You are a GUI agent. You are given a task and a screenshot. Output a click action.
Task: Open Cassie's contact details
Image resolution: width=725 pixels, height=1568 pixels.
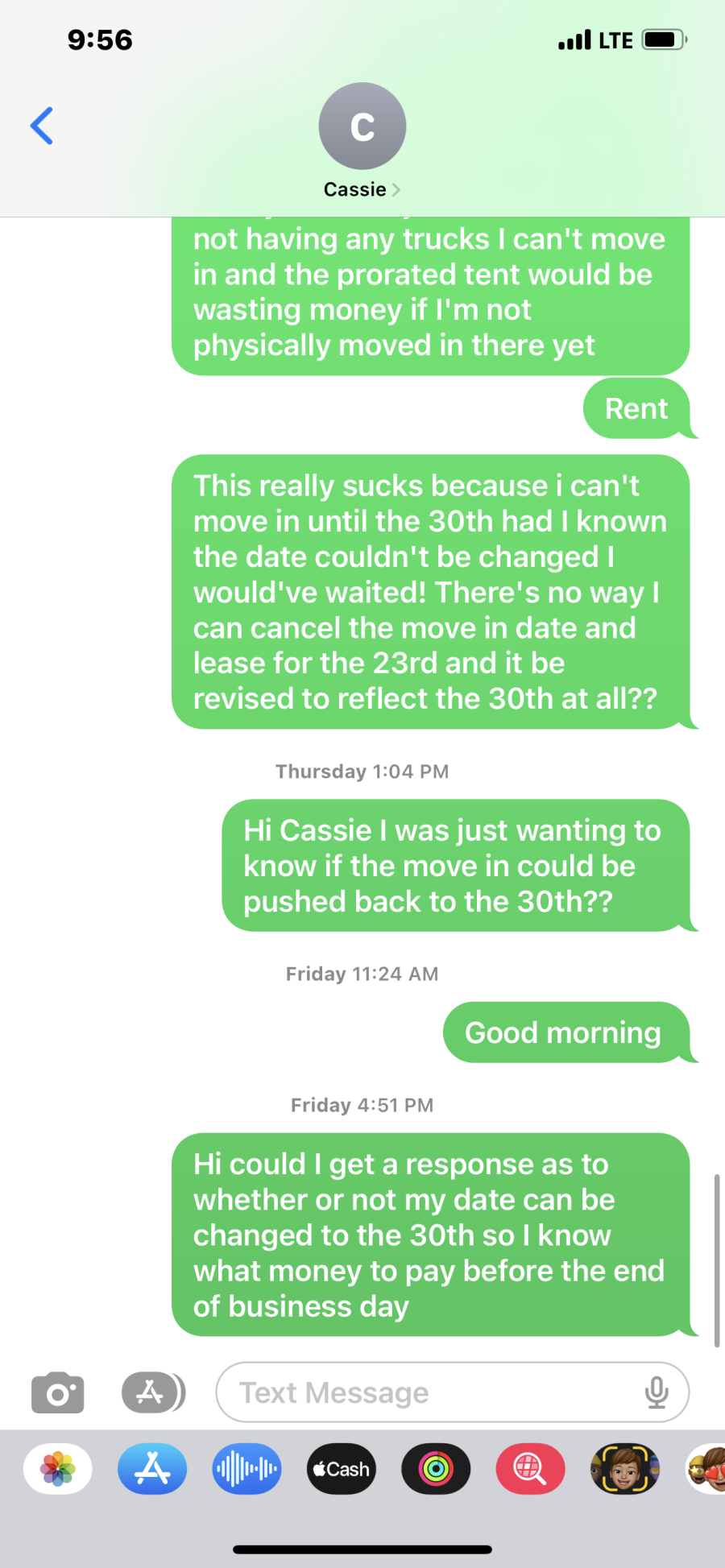coord(362,142)
